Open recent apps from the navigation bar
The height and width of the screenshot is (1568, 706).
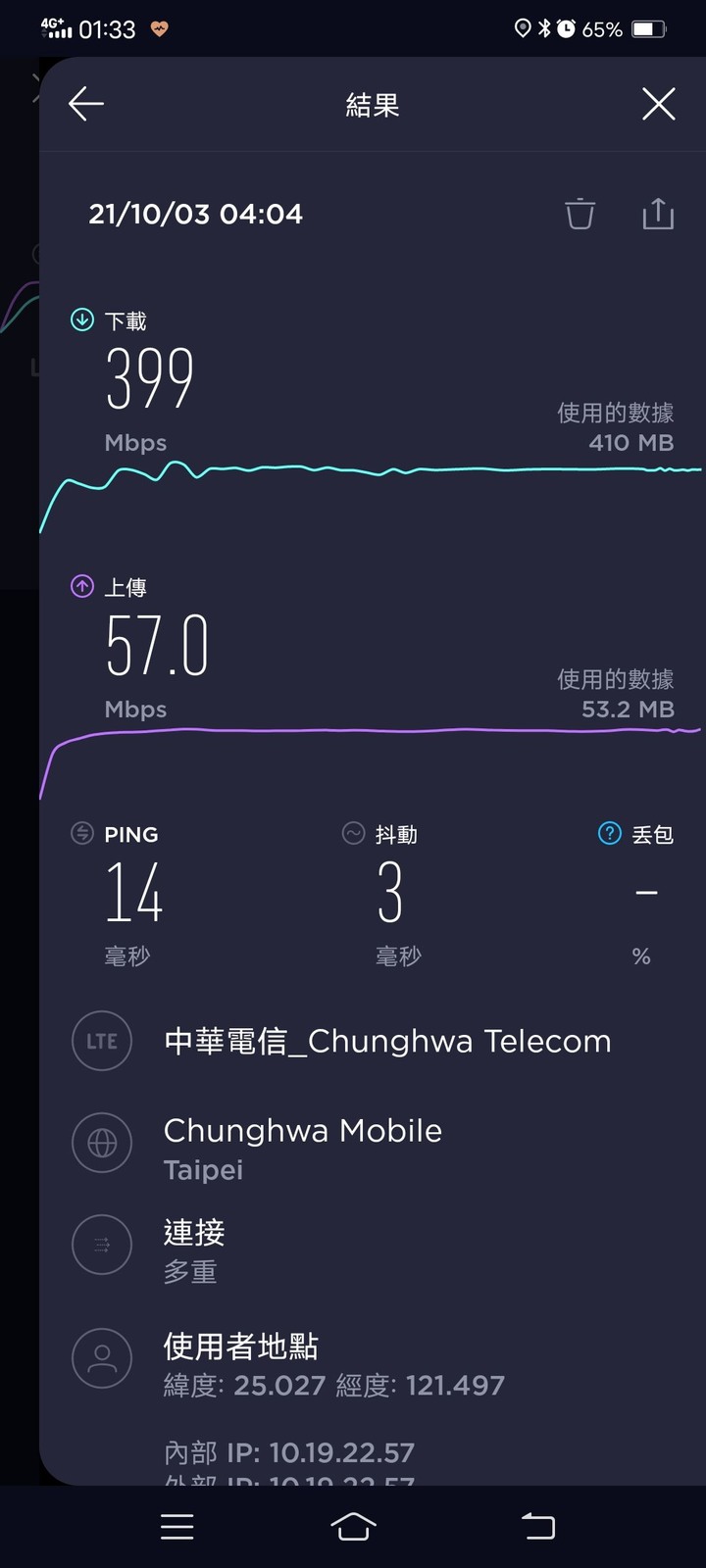pyautogui.click(x=176, y=1526)
